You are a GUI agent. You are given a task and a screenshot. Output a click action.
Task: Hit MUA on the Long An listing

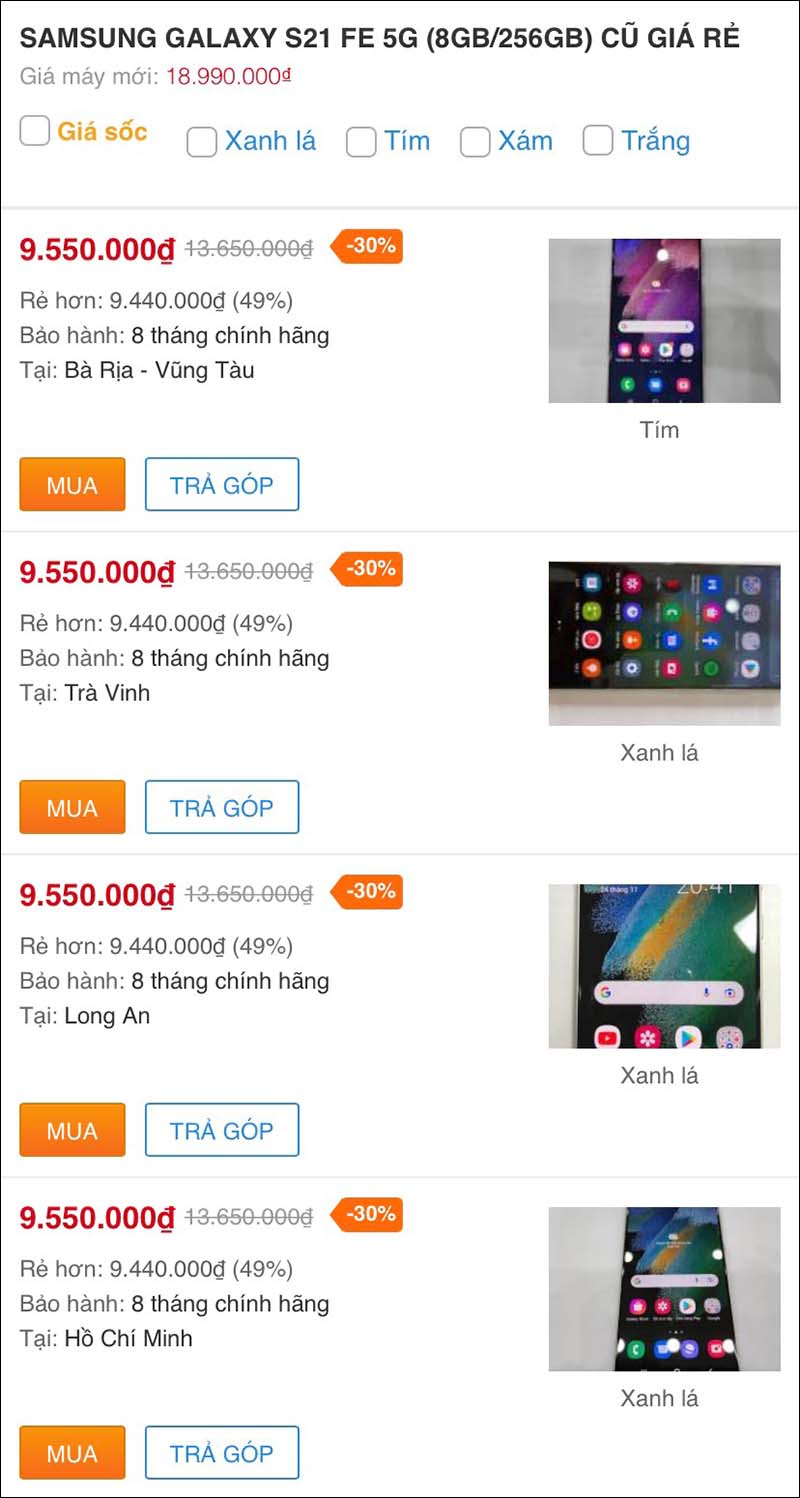pos(72,1130)
